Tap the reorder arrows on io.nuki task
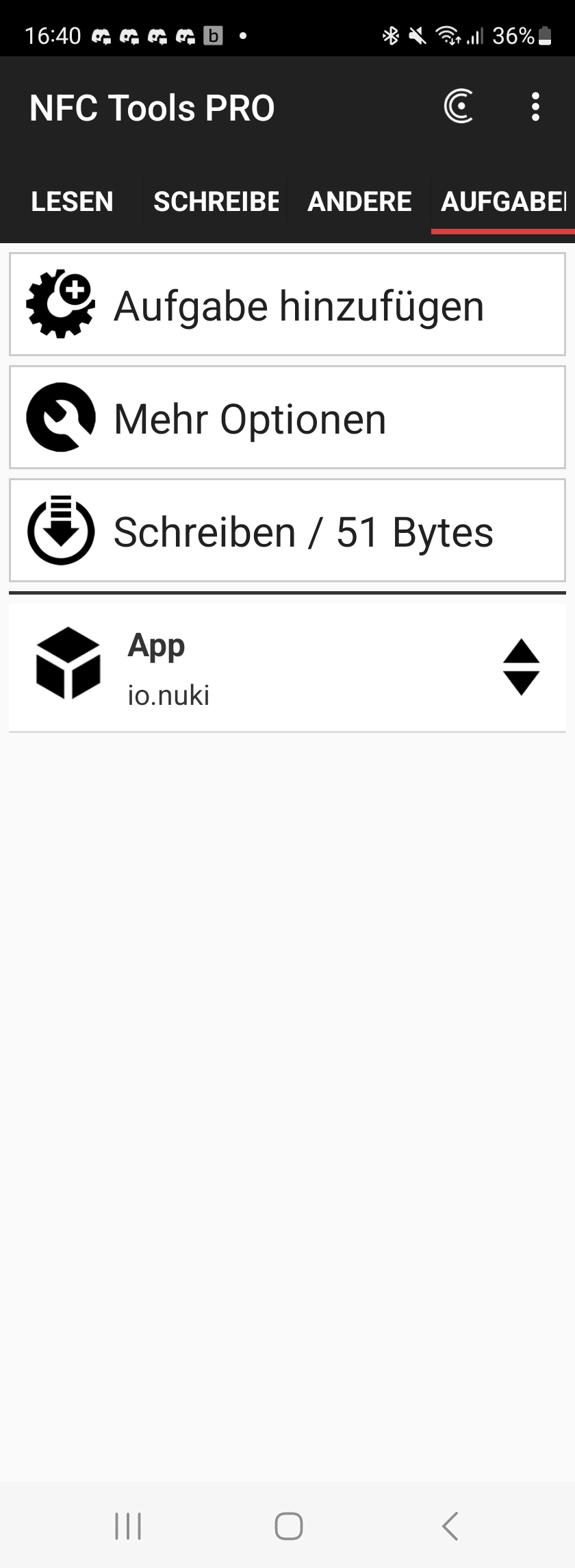The height and width of the screenshot is (1568, 575). pyautogui.click(x=521, y=668)
